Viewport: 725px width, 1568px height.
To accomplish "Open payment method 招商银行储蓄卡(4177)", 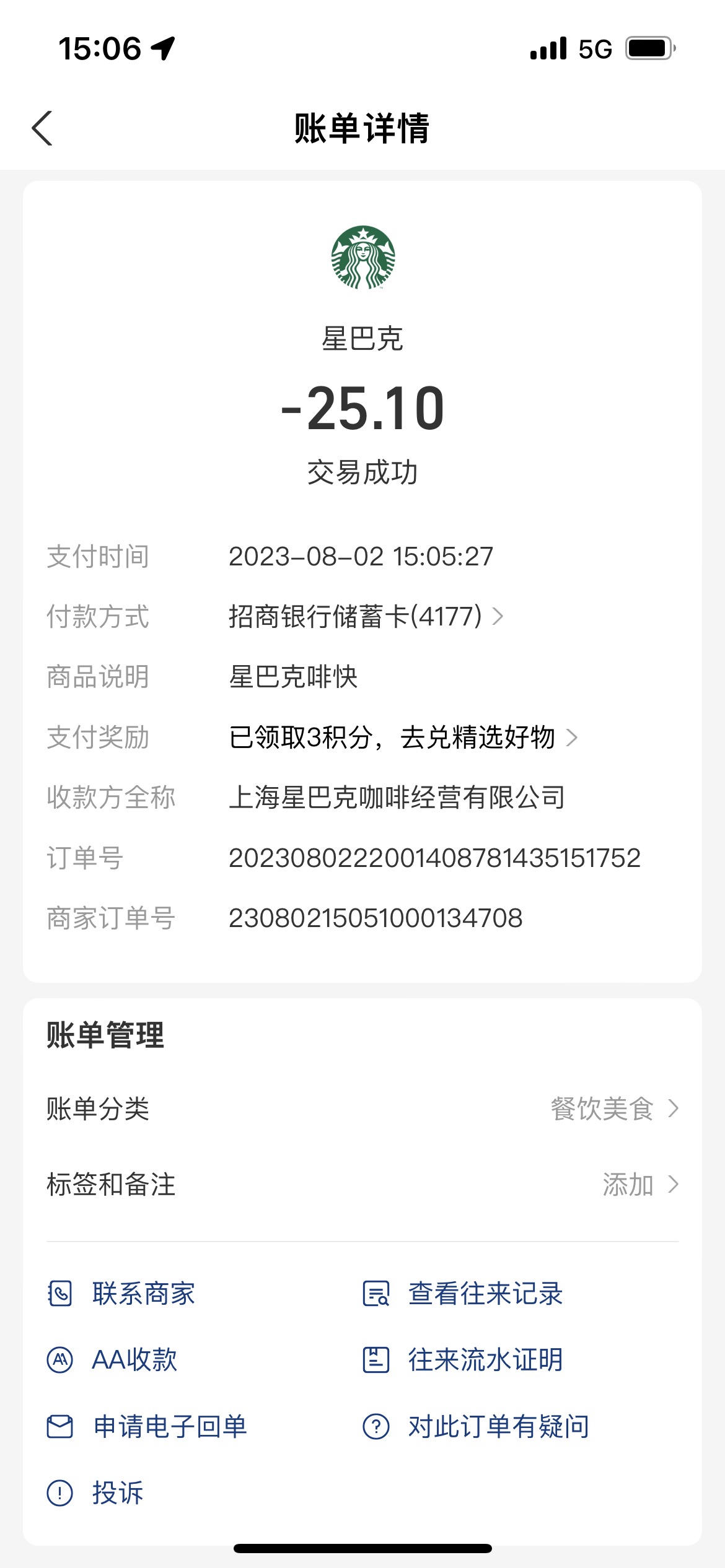I will [366, 616].
